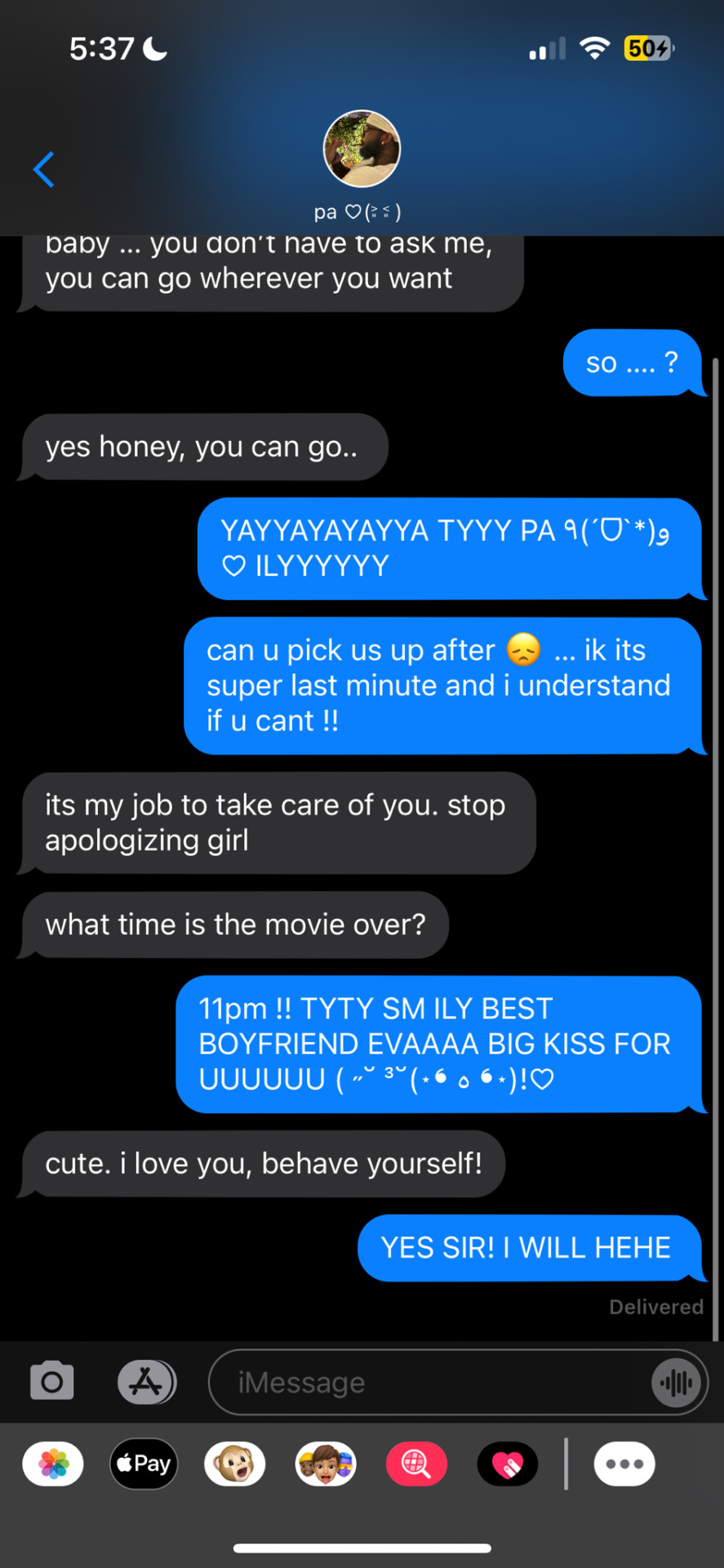This screenshot has width=724, height=1568.
Task: Open more iMessage apps
Action: (x=624, y=1464)
